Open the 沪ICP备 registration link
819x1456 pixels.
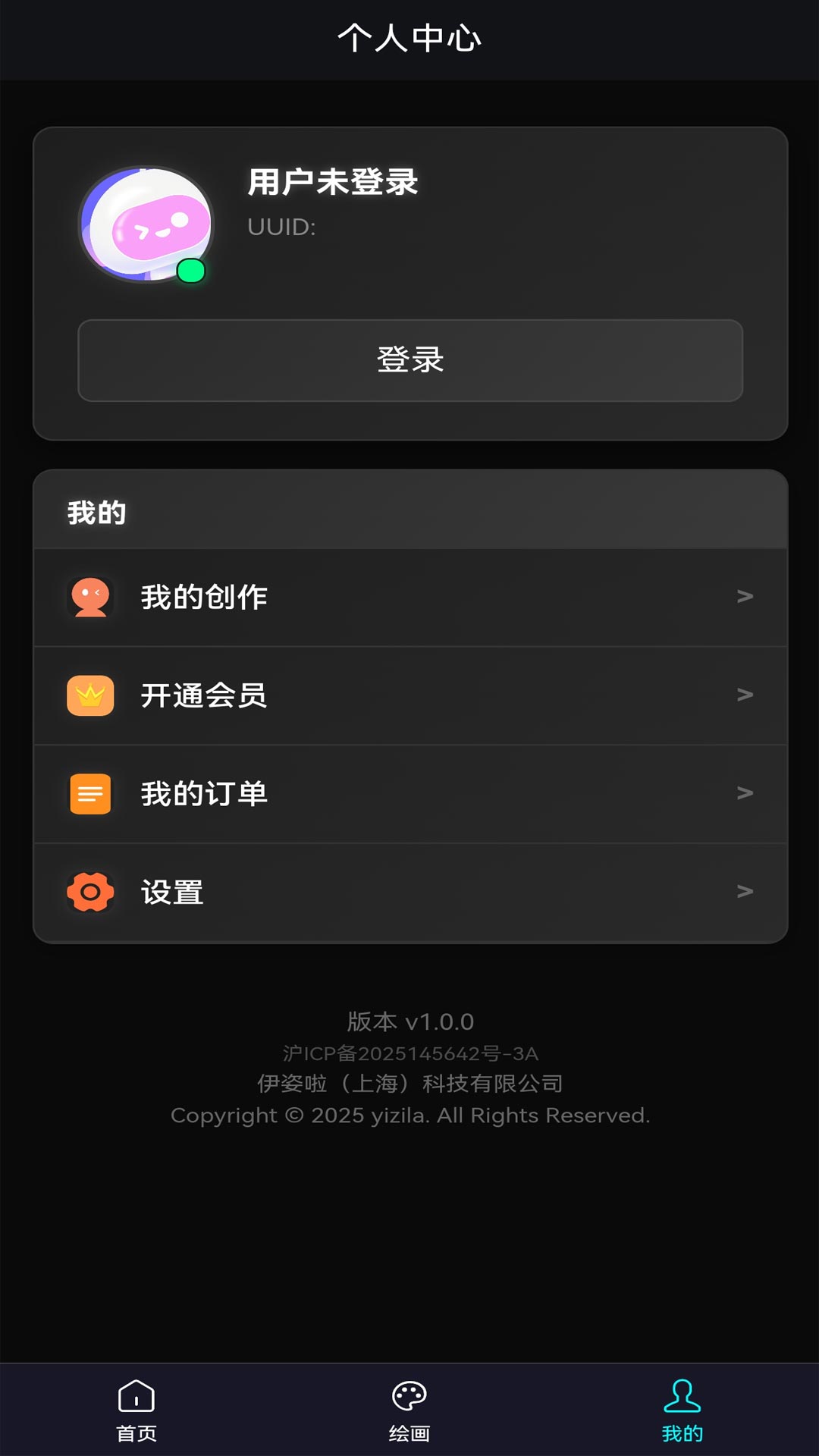pyautogui.click(x=409, y=1053)
